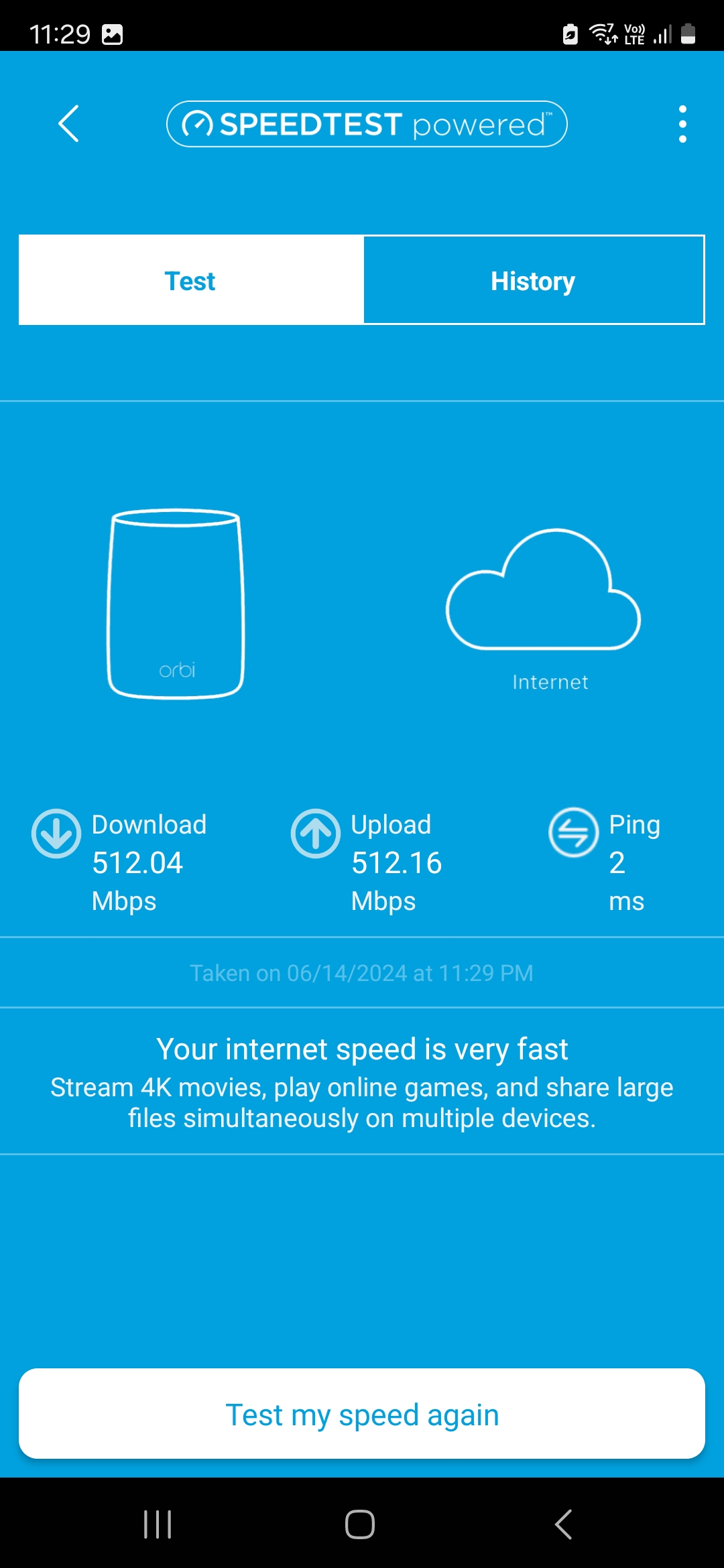Go back using the top-left arrow
Screen dimensions: 724x1568
point(68,124)
